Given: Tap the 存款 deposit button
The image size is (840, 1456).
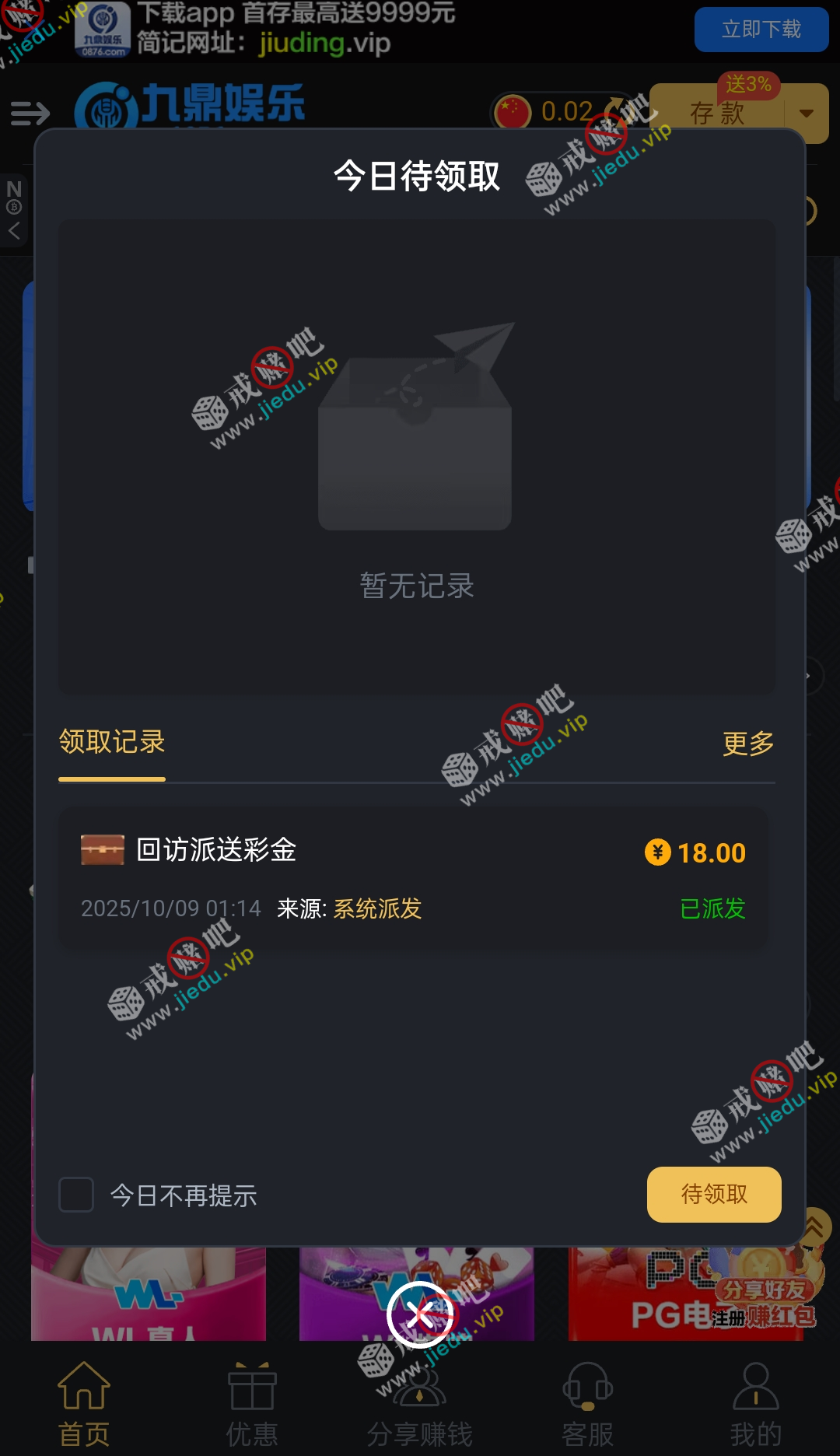Looking at the screenshot, I should click(x=717, y=114).
